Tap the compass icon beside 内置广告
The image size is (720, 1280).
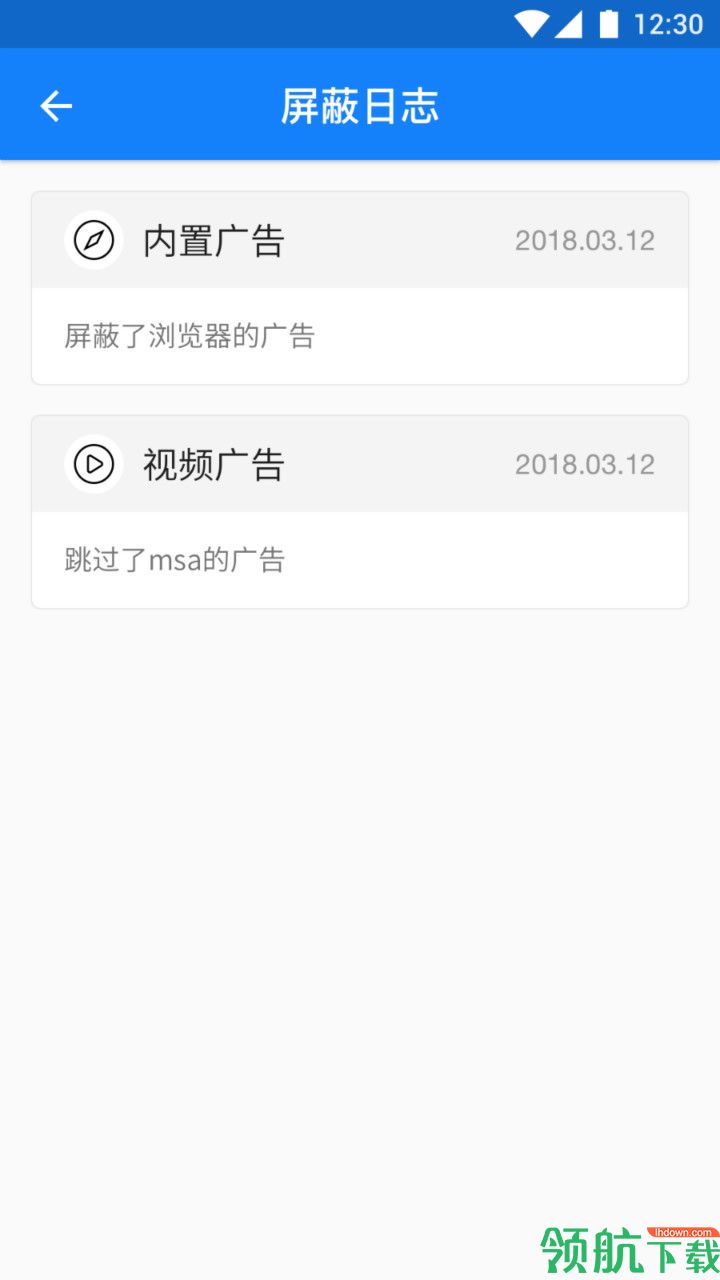(x=93, y=240)
